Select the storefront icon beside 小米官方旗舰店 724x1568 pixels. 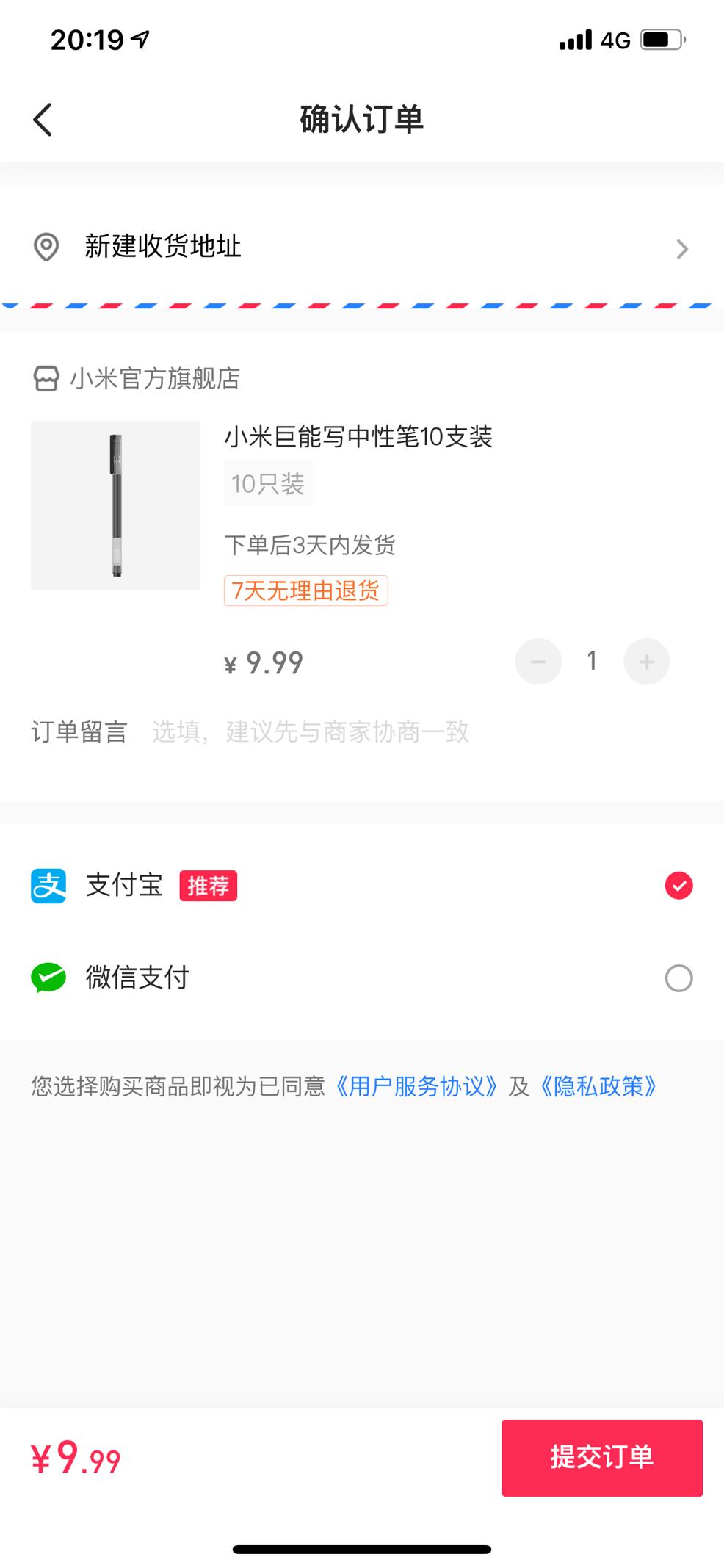[x=46, y=379]
